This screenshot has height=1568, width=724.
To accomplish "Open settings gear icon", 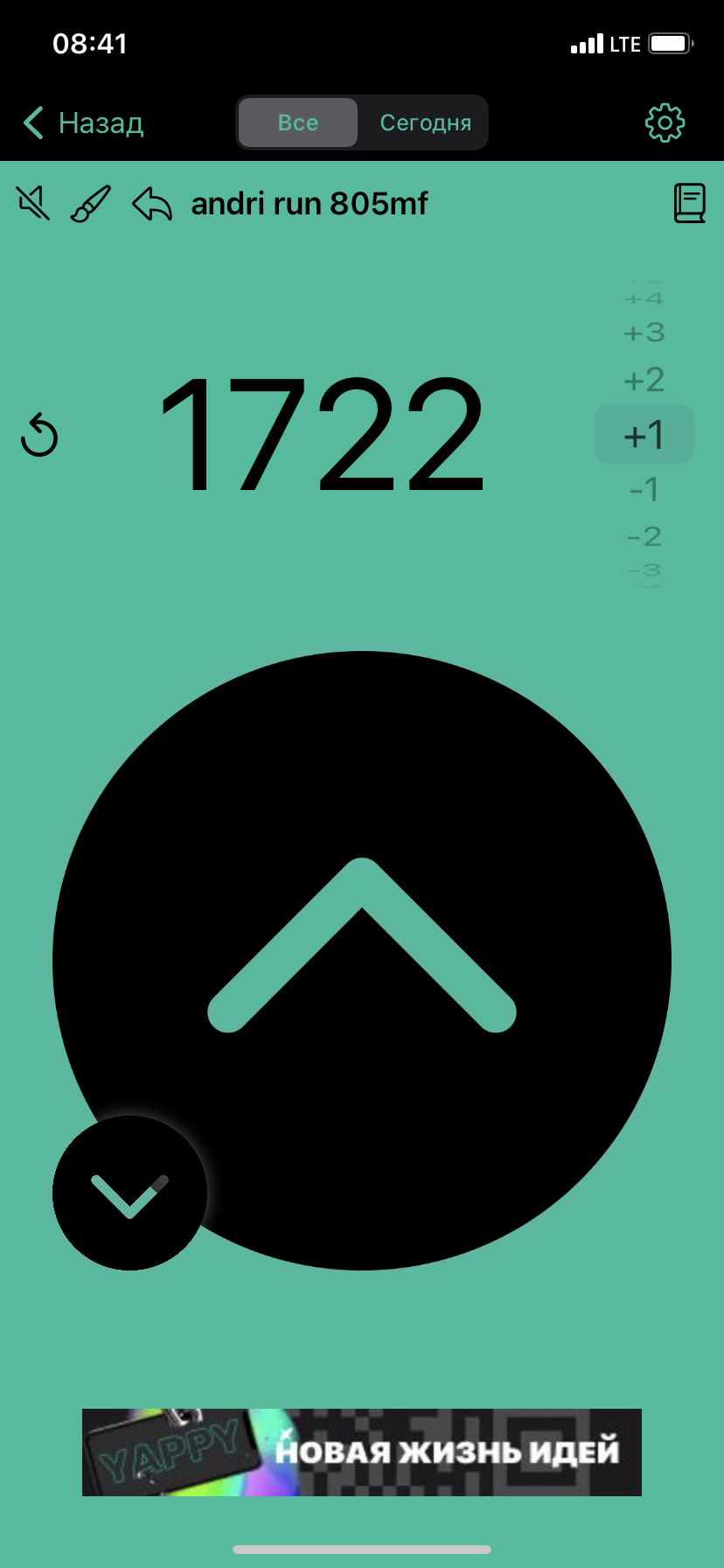I will click(x=665, y=122).
